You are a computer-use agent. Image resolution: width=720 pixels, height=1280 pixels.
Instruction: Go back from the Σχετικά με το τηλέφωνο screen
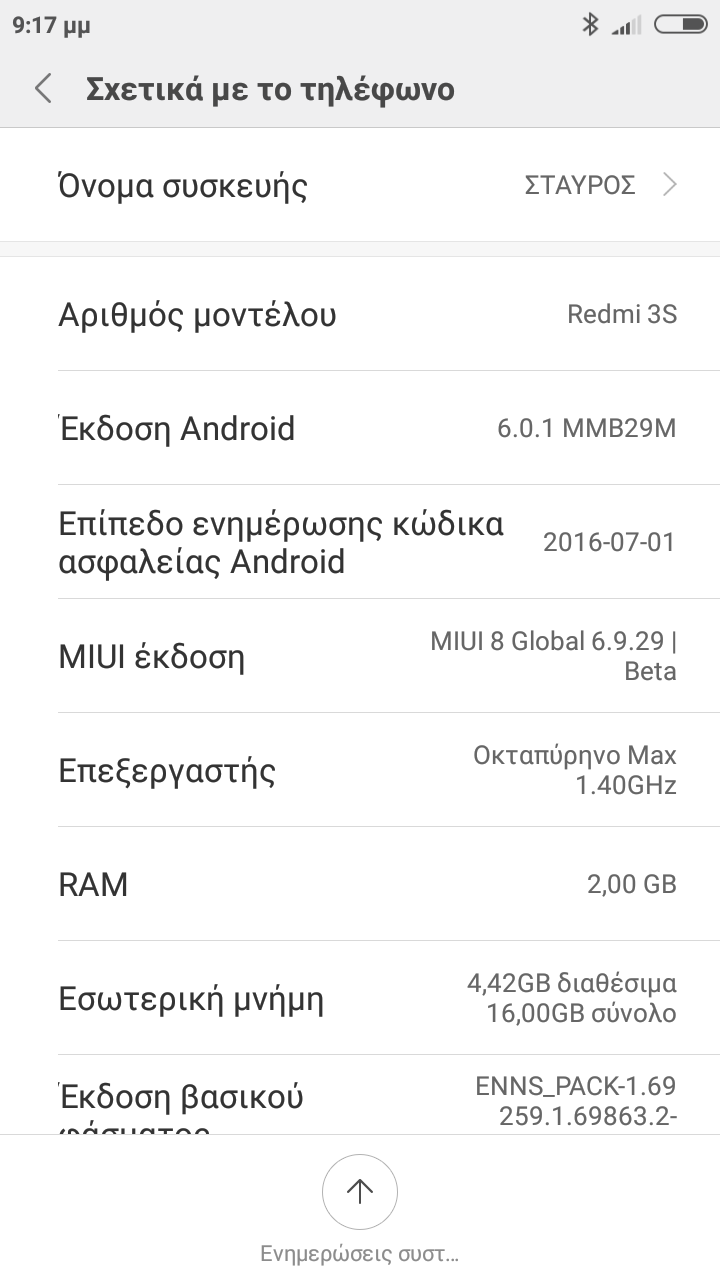[43, 89]
